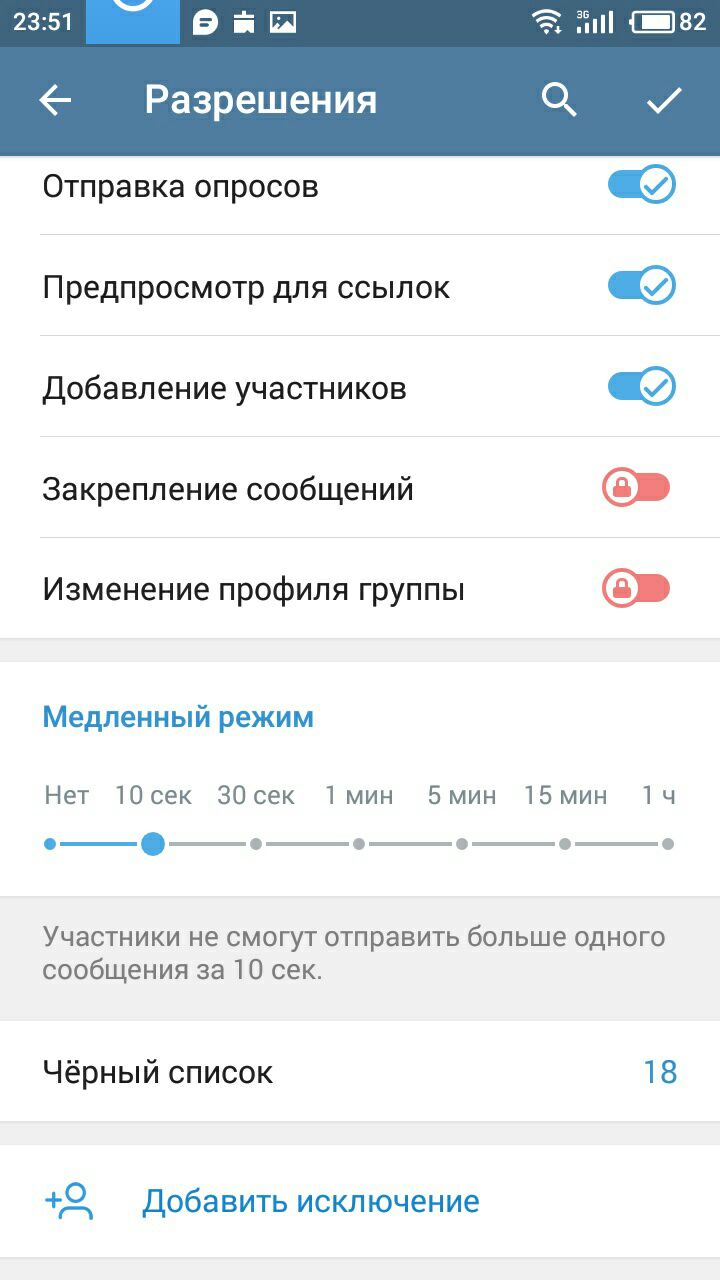Enable Закрепление сообщений permission

point(636,488)
